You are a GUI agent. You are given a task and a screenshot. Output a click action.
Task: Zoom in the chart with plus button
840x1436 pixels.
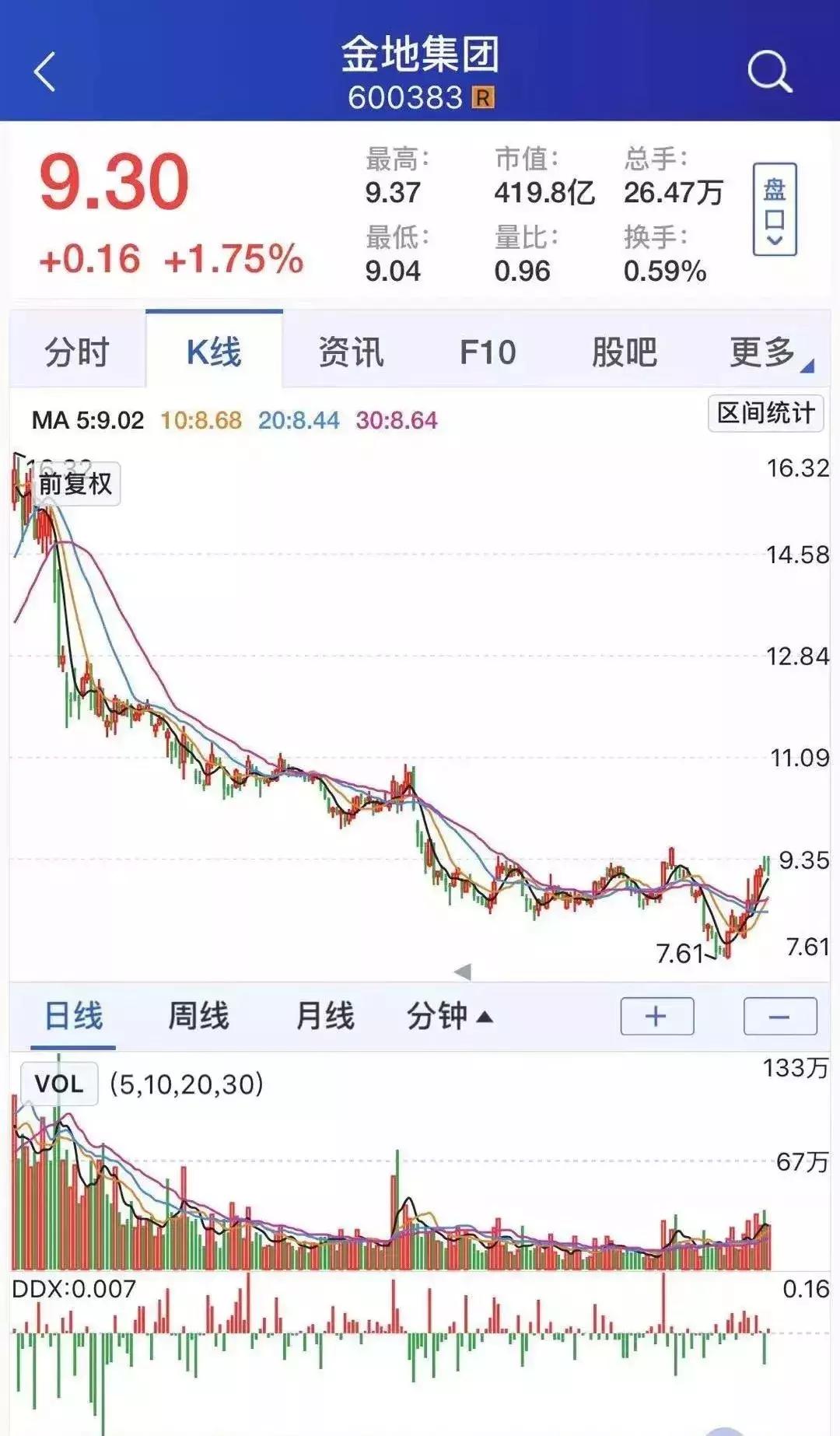pos(656,1016)
